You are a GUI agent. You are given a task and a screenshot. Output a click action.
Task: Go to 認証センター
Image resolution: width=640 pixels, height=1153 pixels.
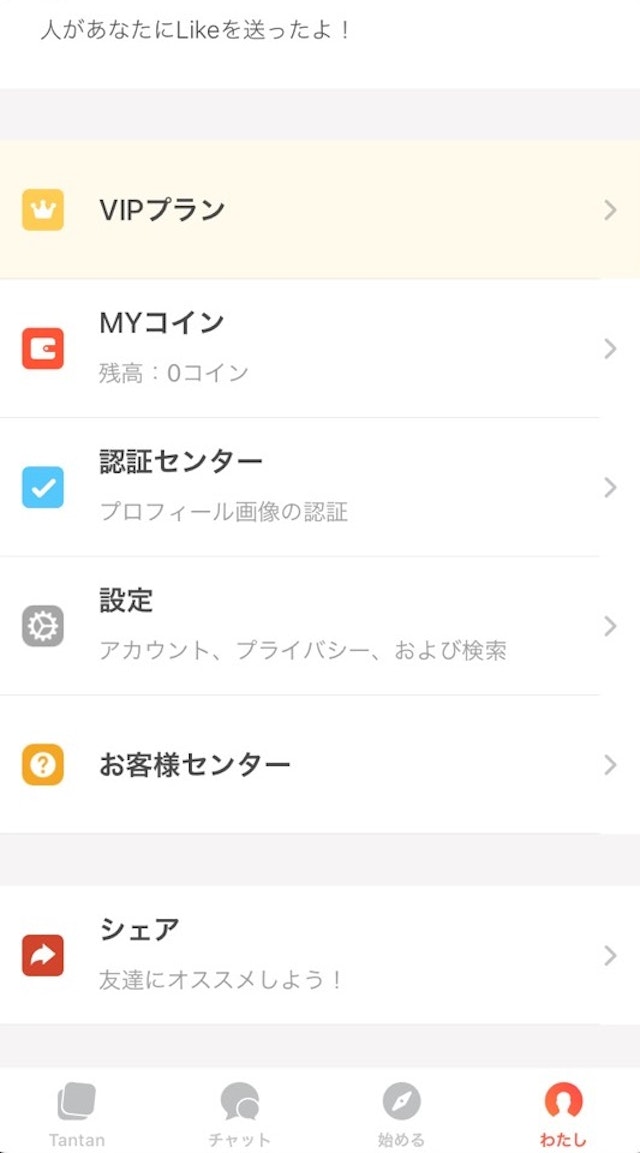(x=320, y=487)
